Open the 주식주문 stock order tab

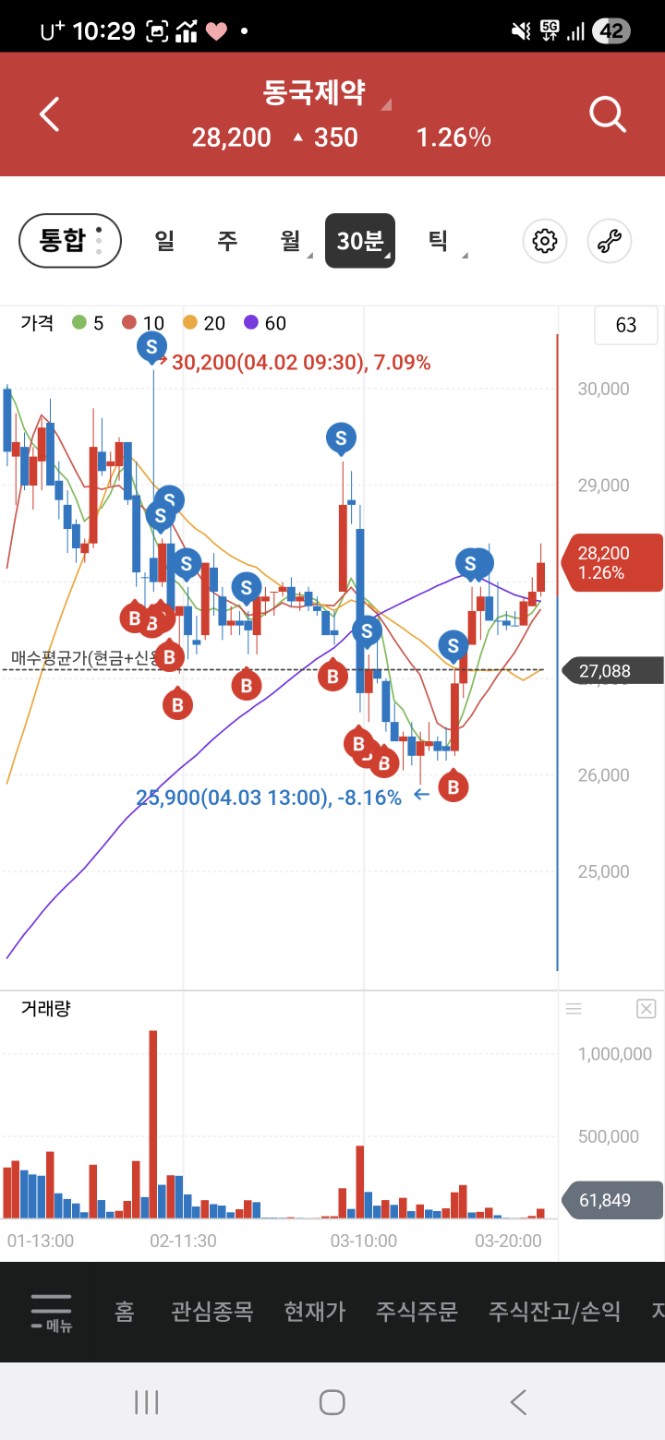point(416,1311)
